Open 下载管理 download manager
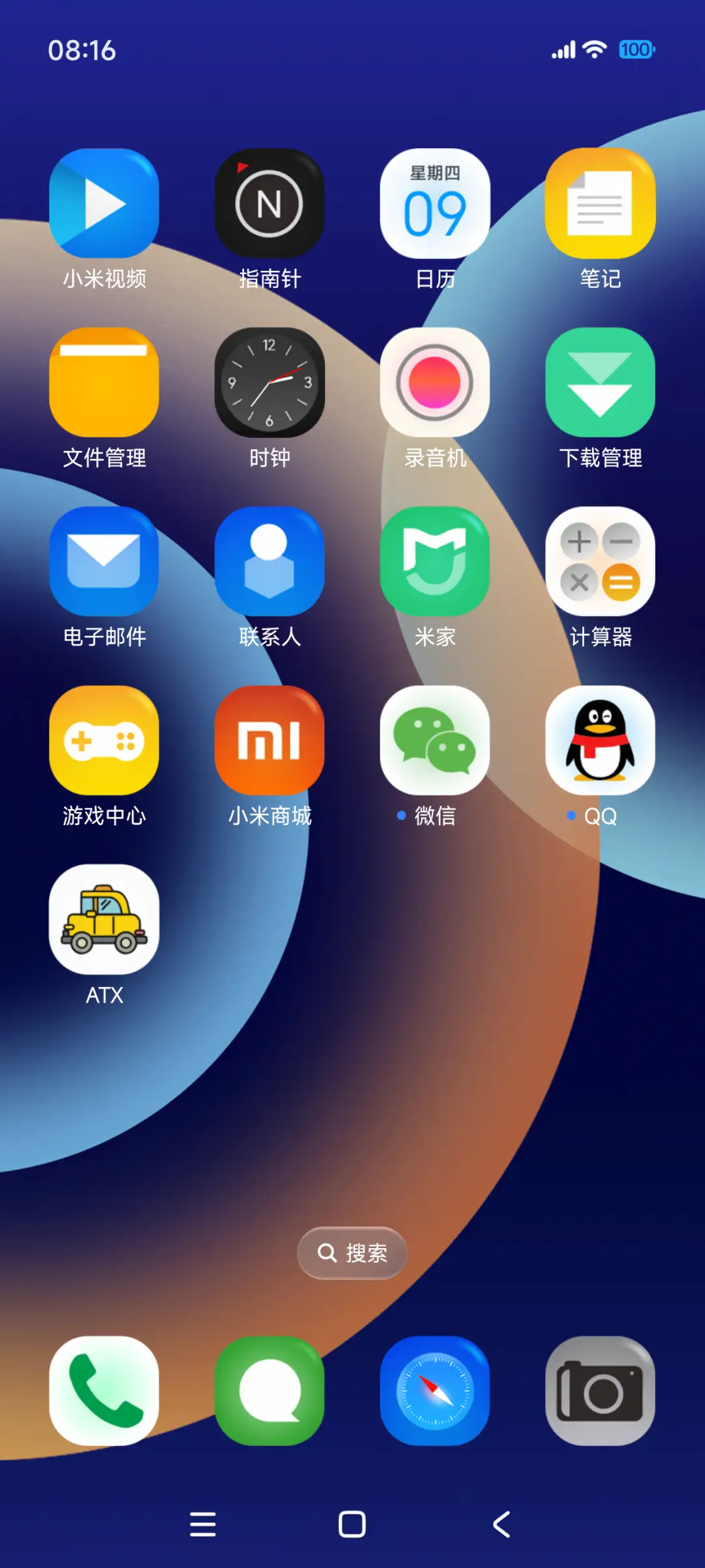The height and width of the screenshot is (1568, 705). pos(600,383)
